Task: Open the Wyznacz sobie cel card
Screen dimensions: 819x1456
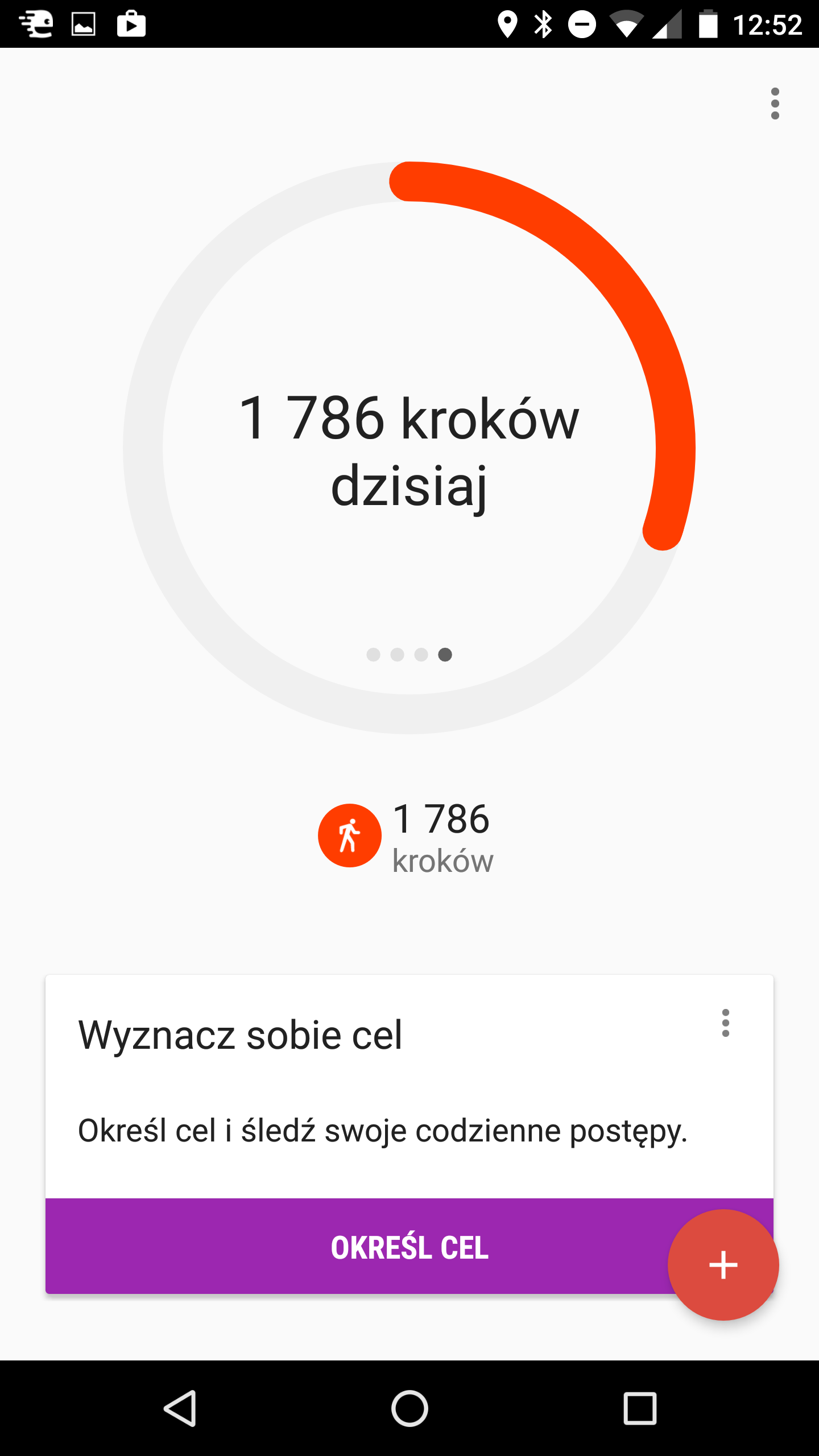Action: [x=409, y=1086]
